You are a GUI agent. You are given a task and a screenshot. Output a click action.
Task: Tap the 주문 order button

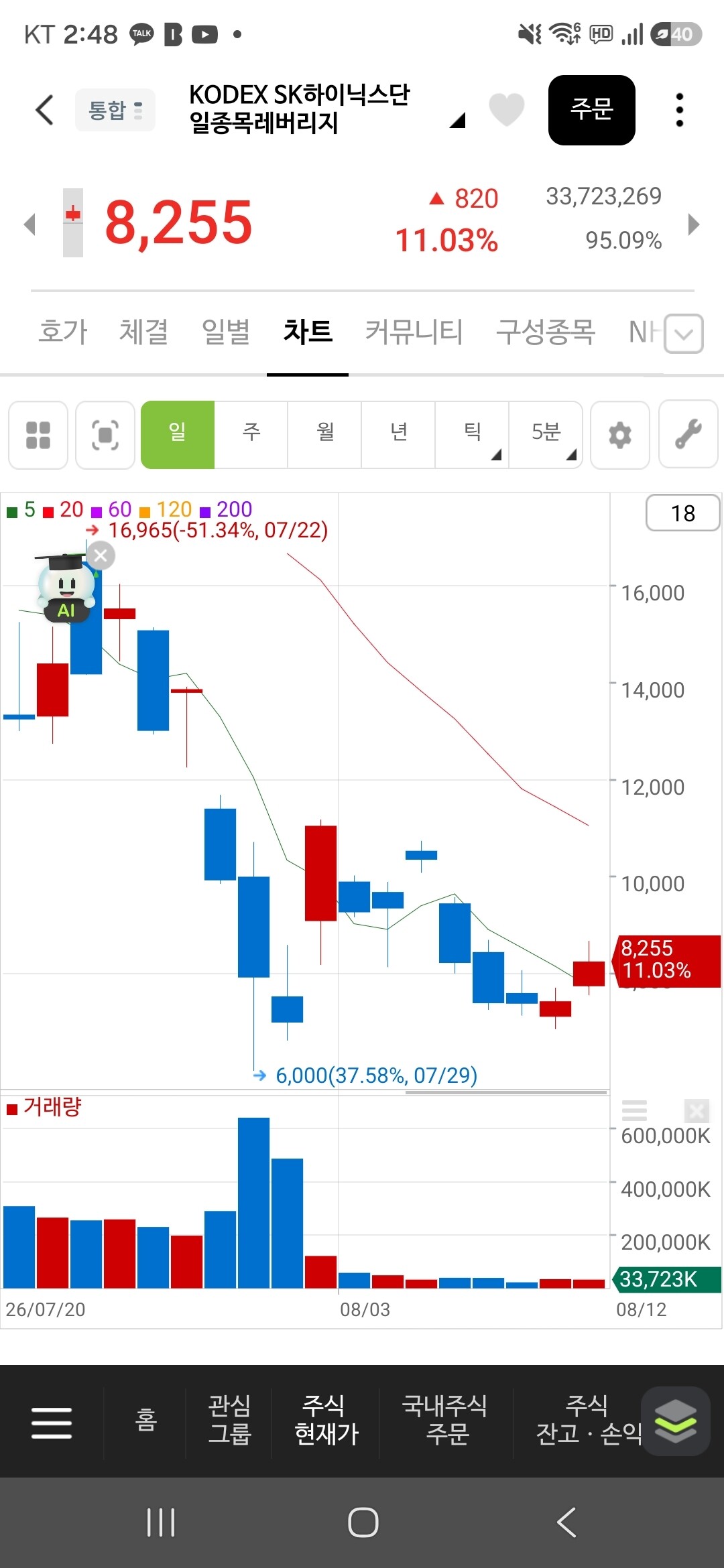592,110
